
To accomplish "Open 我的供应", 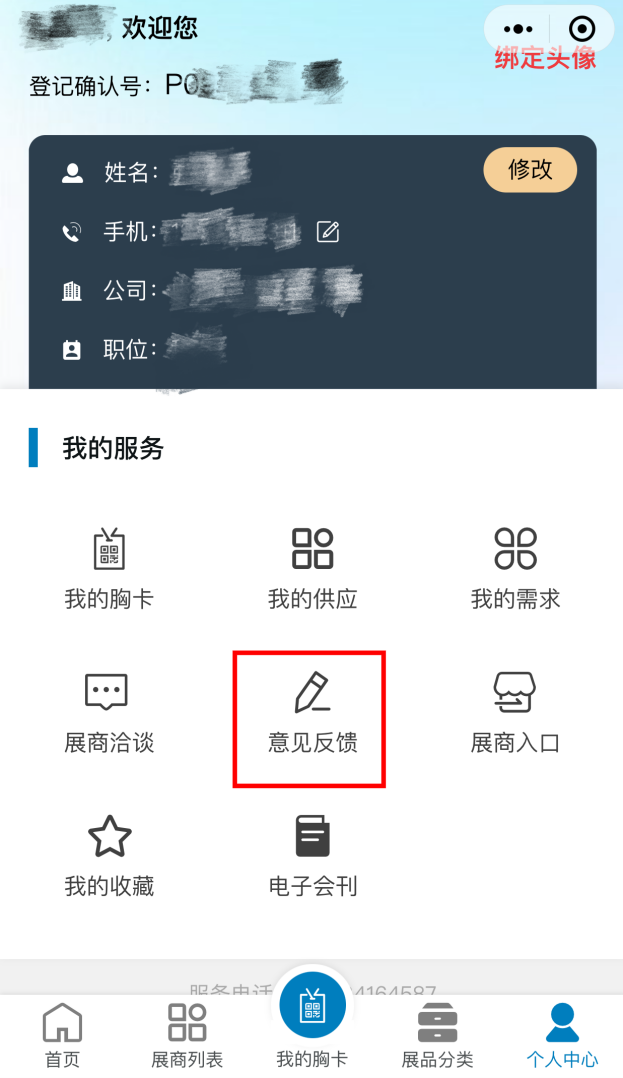I will [x=312, y=569].
